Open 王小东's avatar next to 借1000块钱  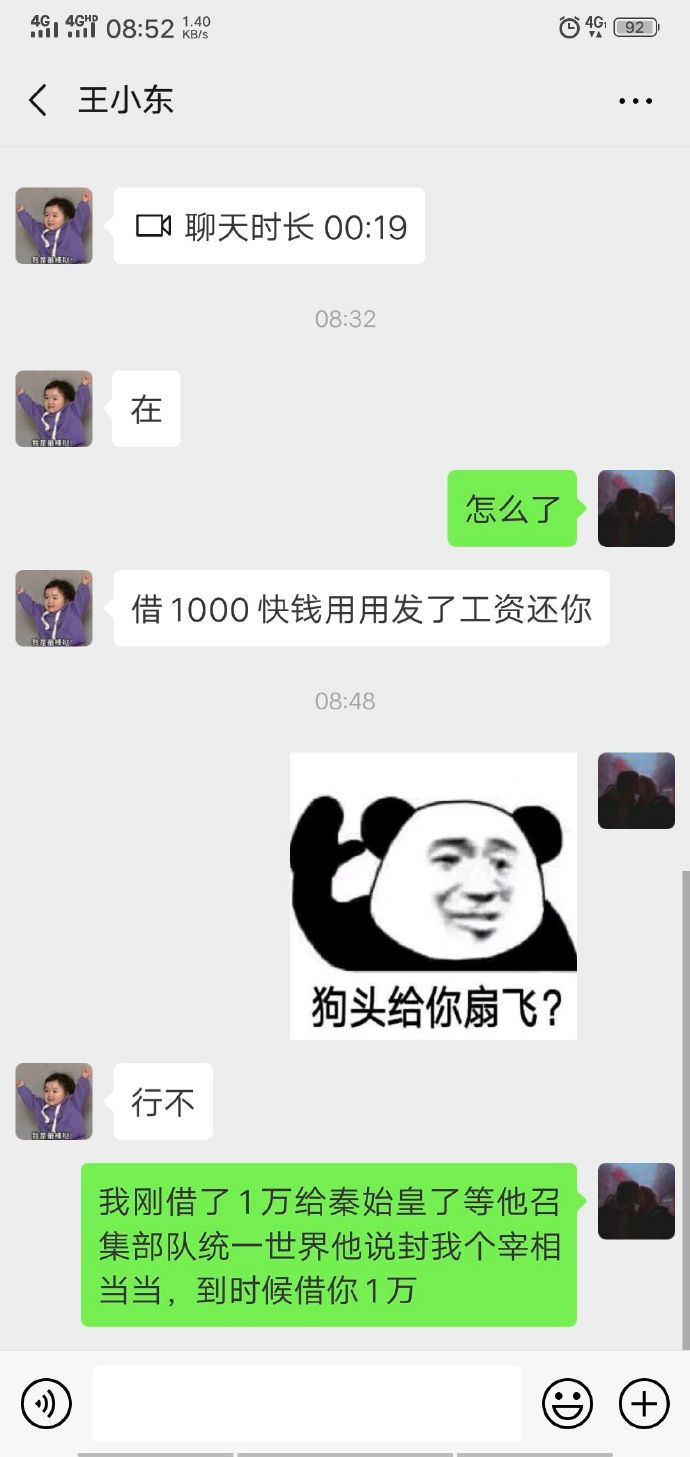point(54,608)
